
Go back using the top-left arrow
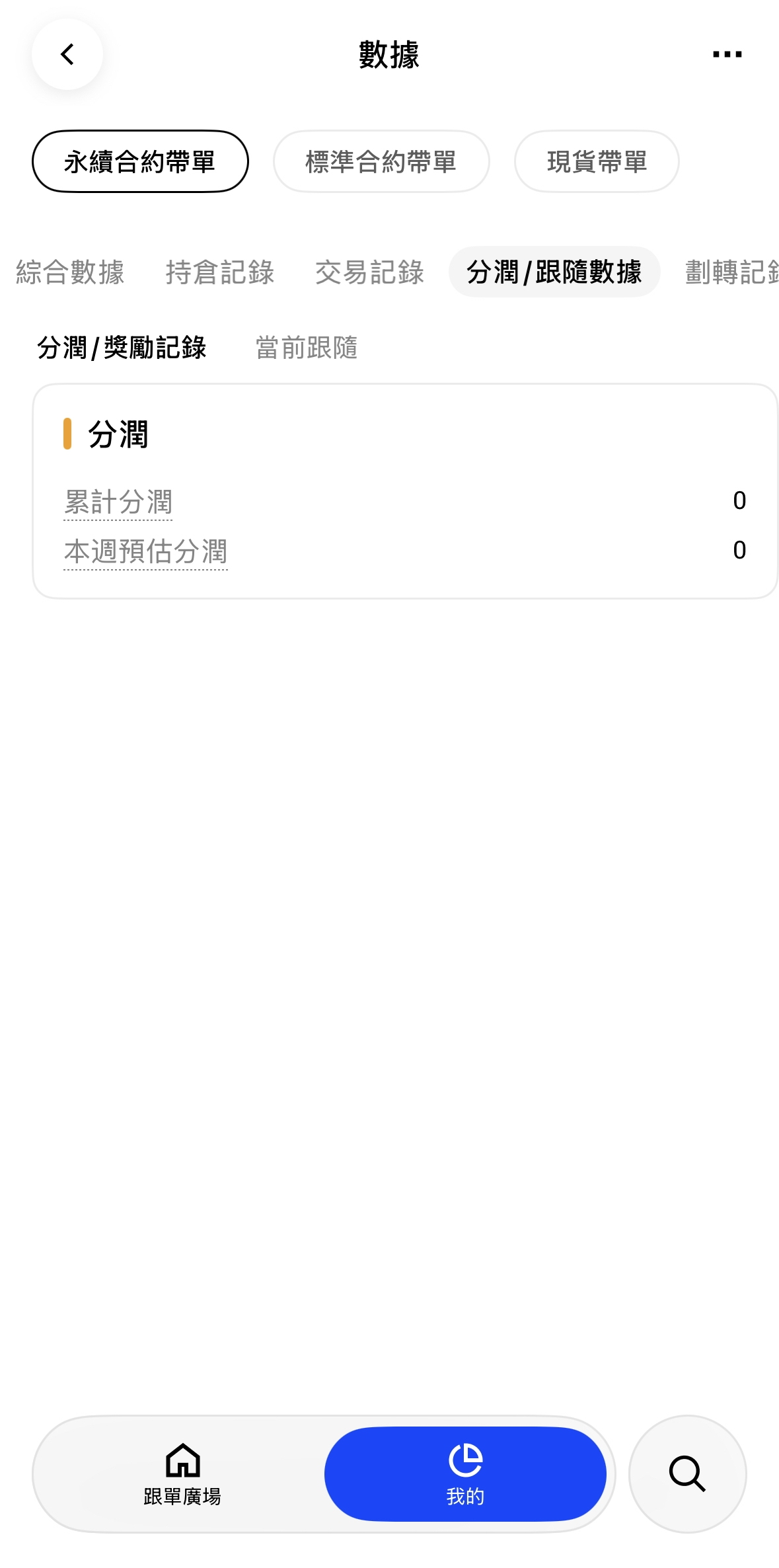67,54
